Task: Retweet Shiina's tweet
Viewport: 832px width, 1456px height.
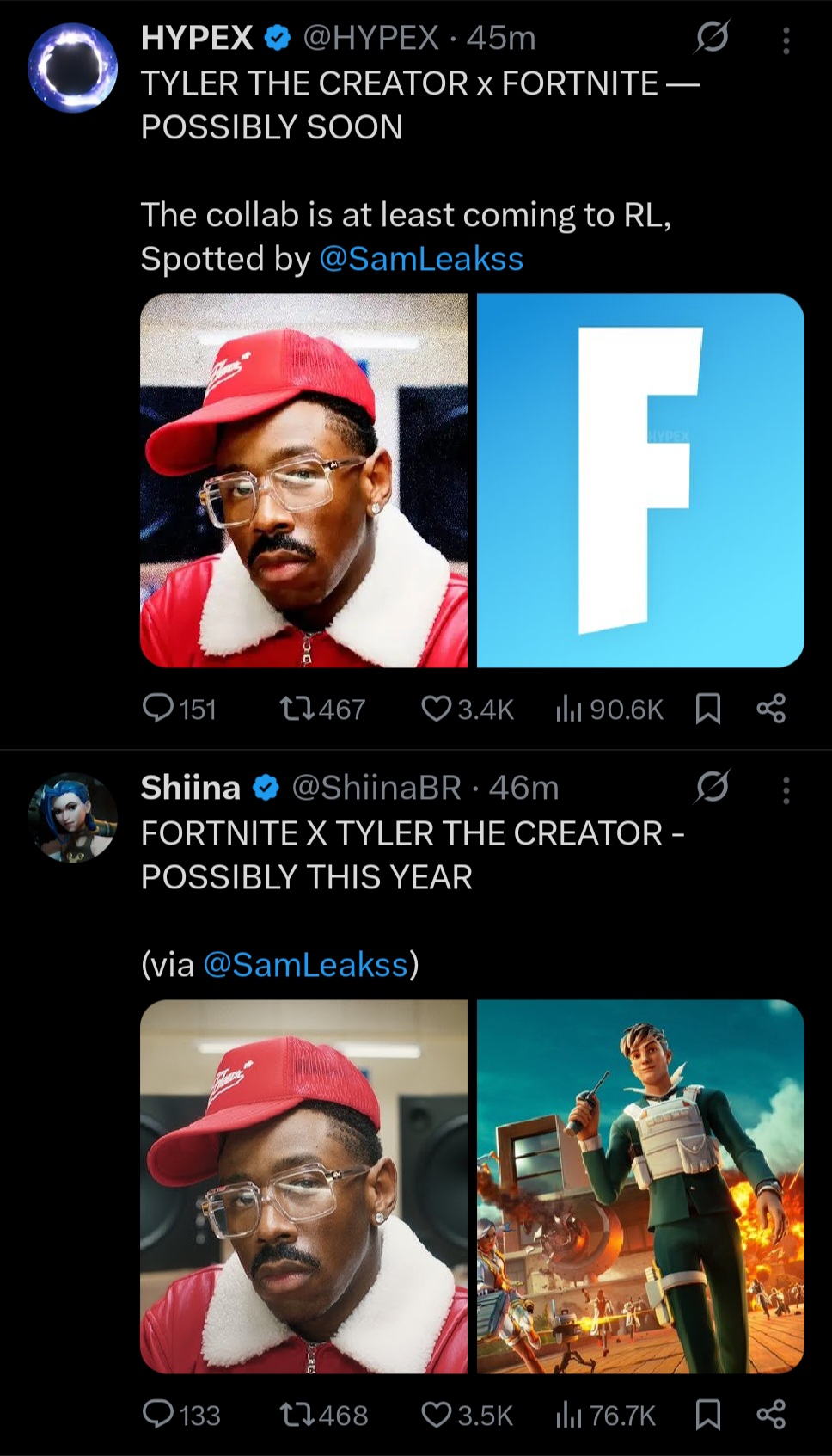Action: 295,1415
